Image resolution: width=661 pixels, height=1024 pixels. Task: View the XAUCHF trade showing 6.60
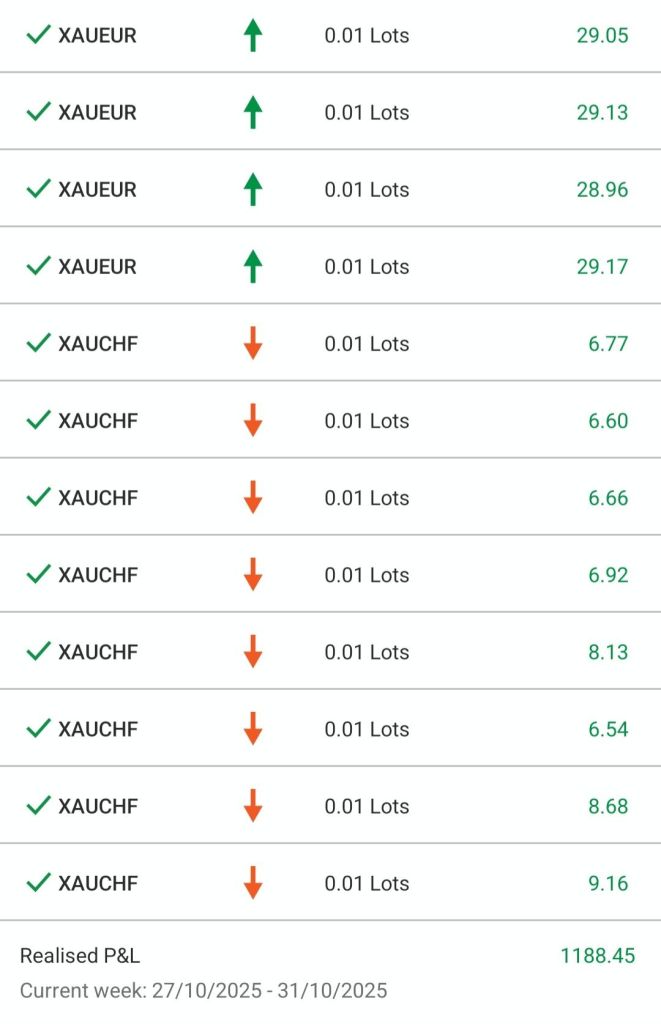point(330,420)
